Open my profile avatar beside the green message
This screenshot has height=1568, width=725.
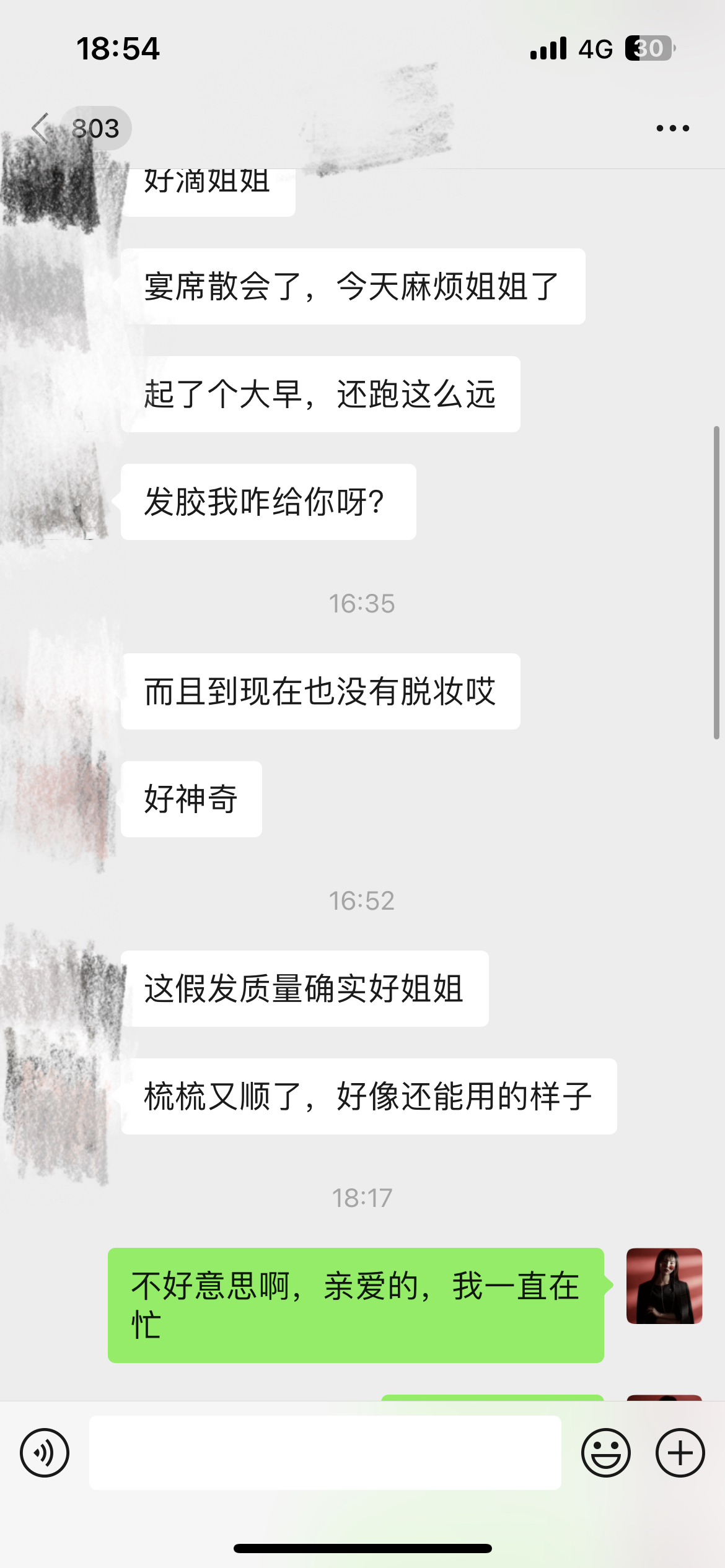(664, 1286)
